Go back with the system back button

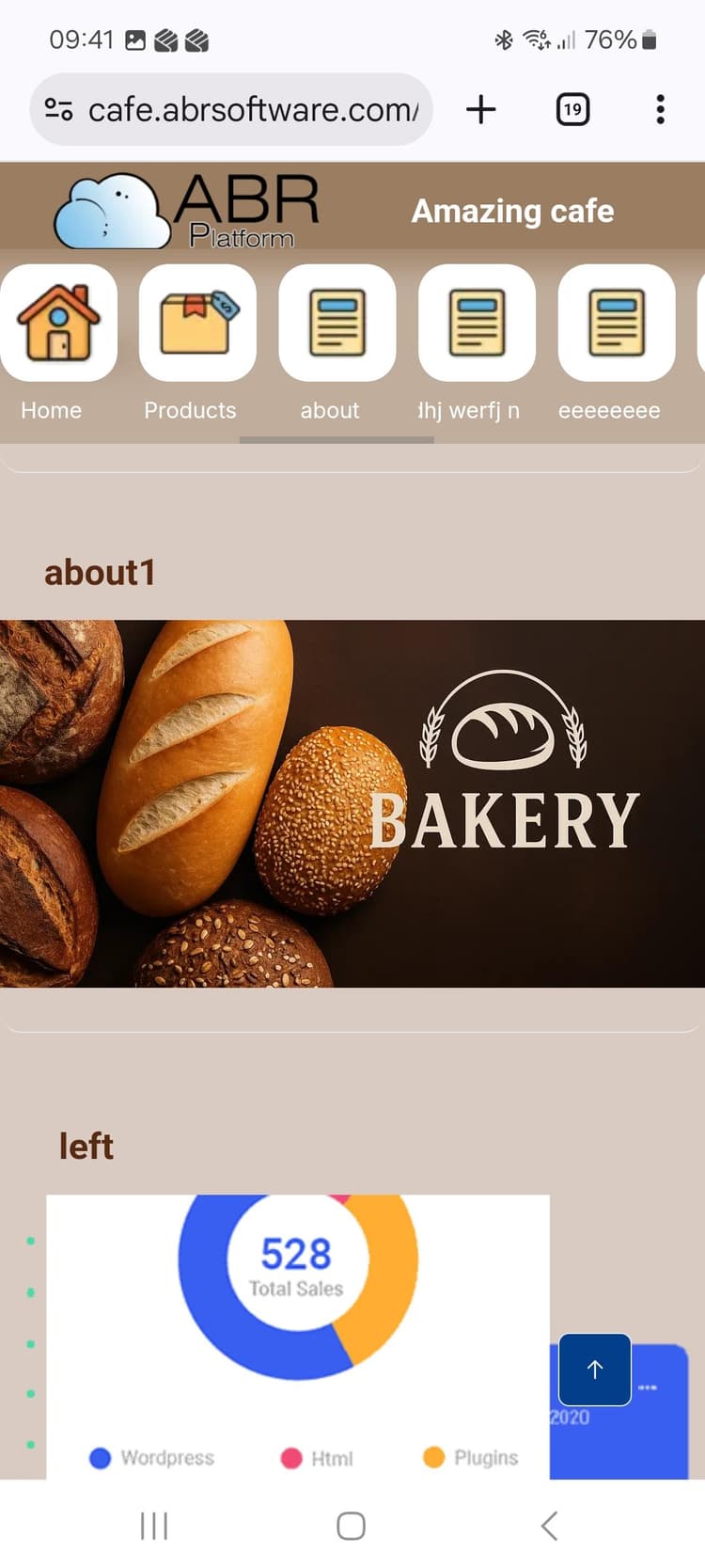coord(550,1526)
